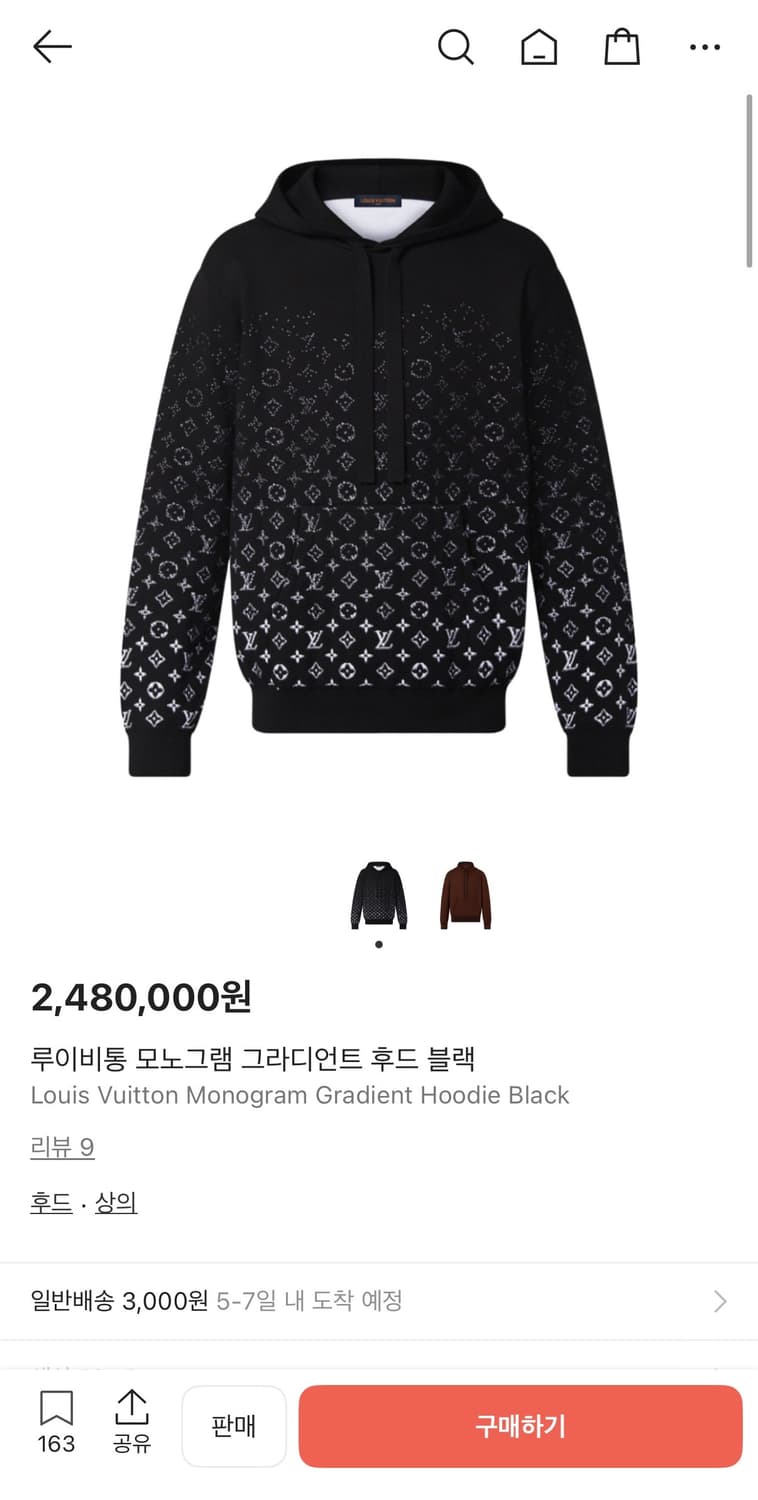
Task: Tap the magnifier to search Louis Vuitton
Action: pyautogui.click(x=456, y=46)
